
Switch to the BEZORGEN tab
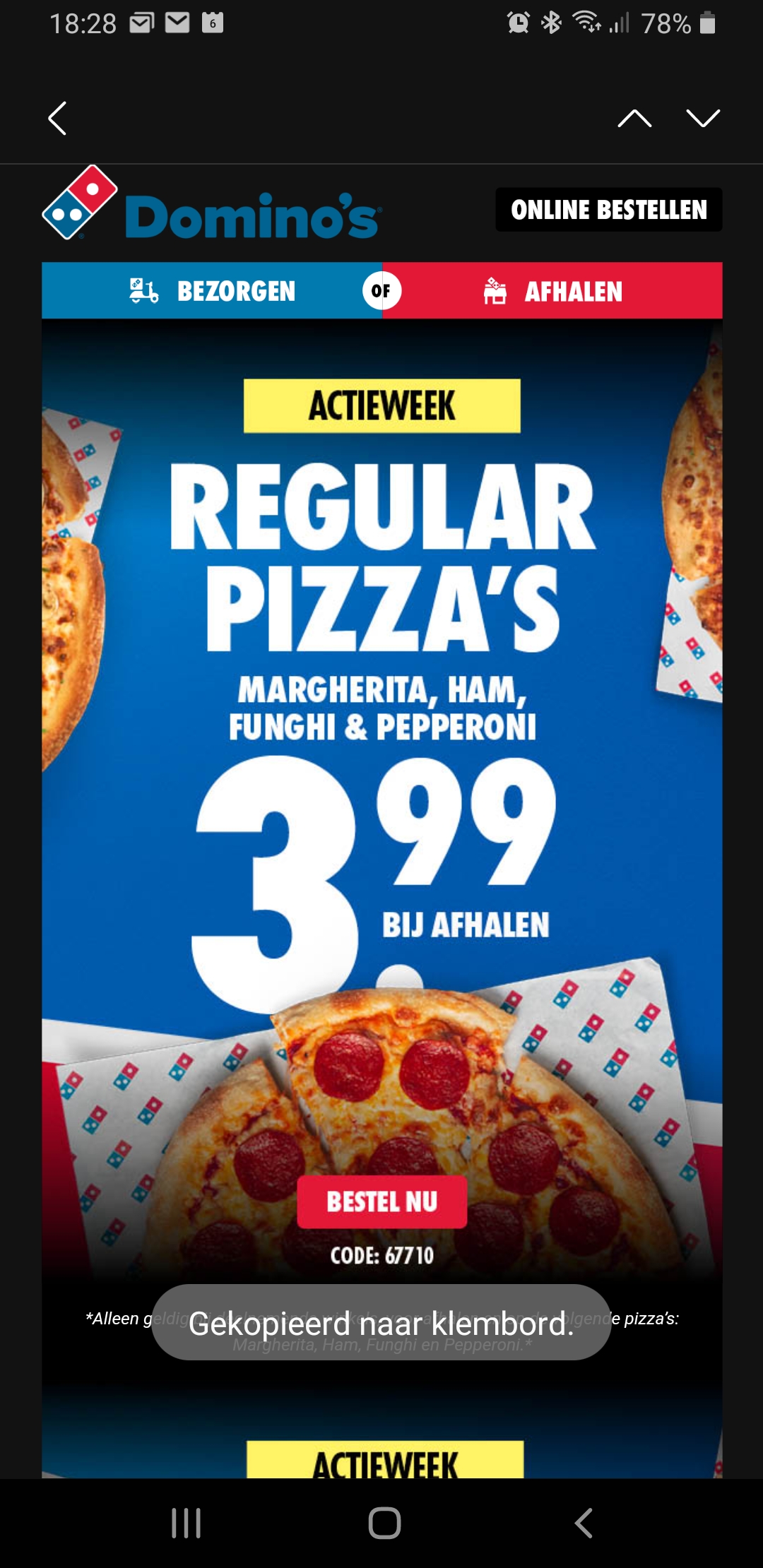pos(237,290)
